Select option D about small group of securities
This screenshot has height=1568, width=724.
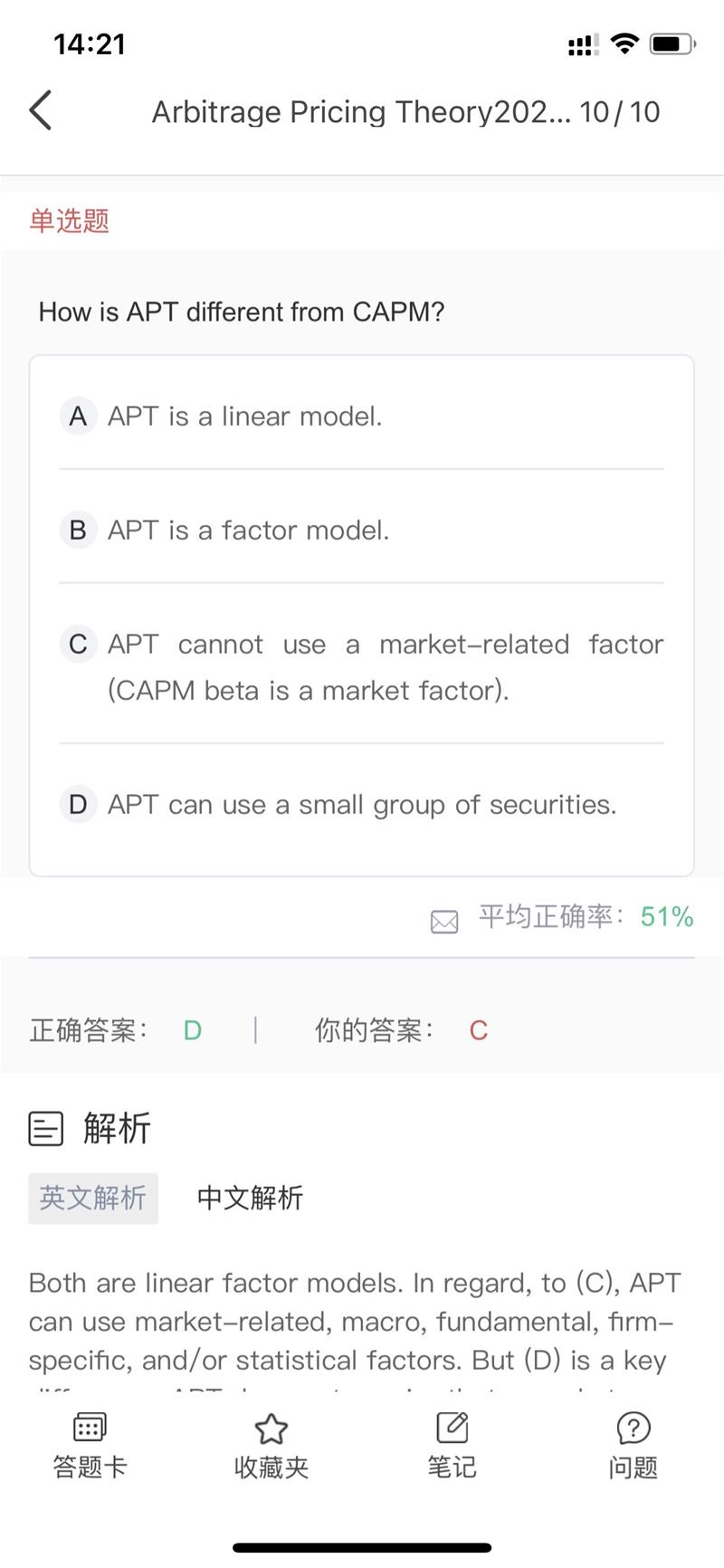(x=361, y=804)
